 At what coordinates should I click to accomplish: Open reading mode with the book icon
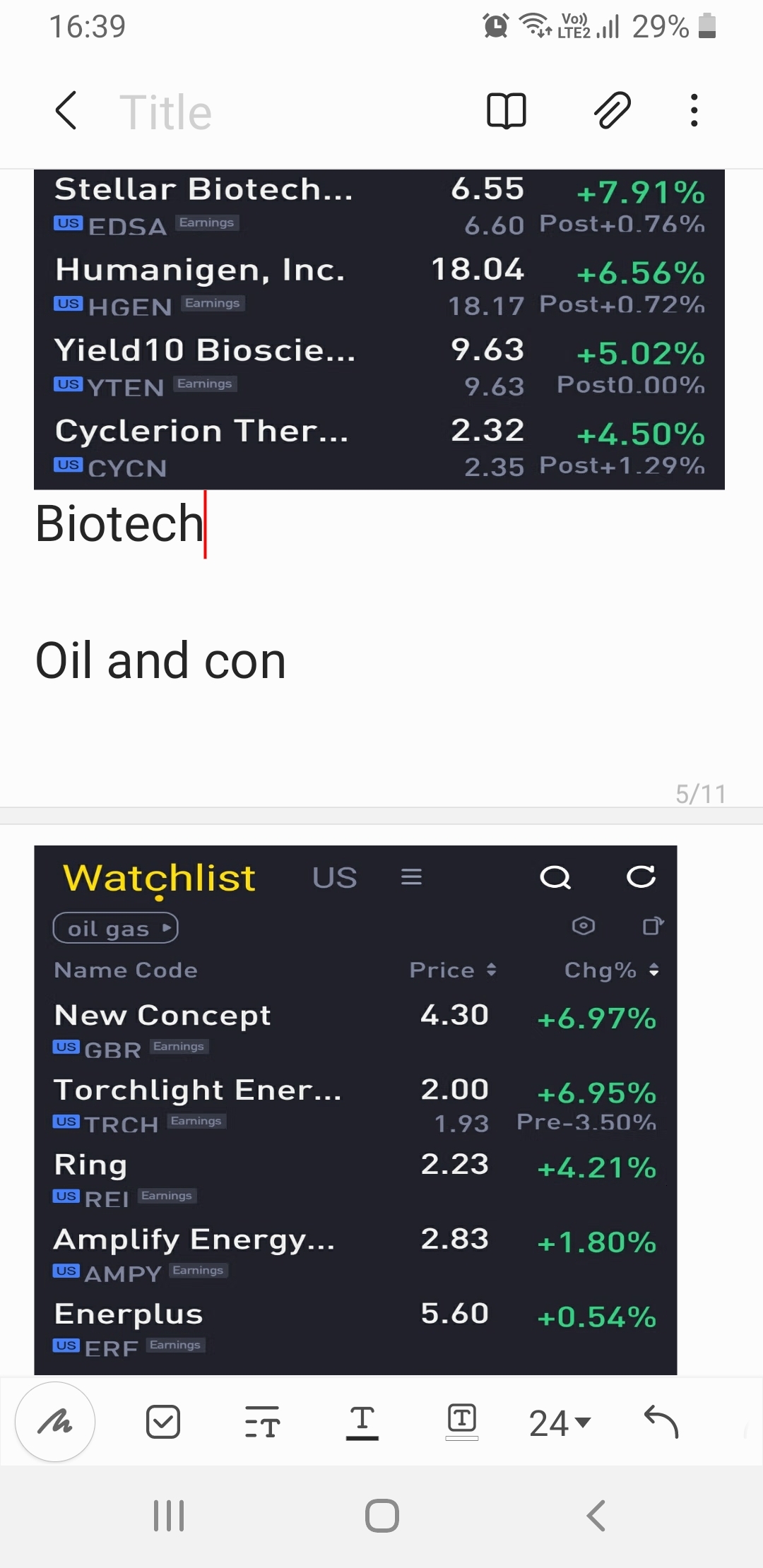click(507, 111)
